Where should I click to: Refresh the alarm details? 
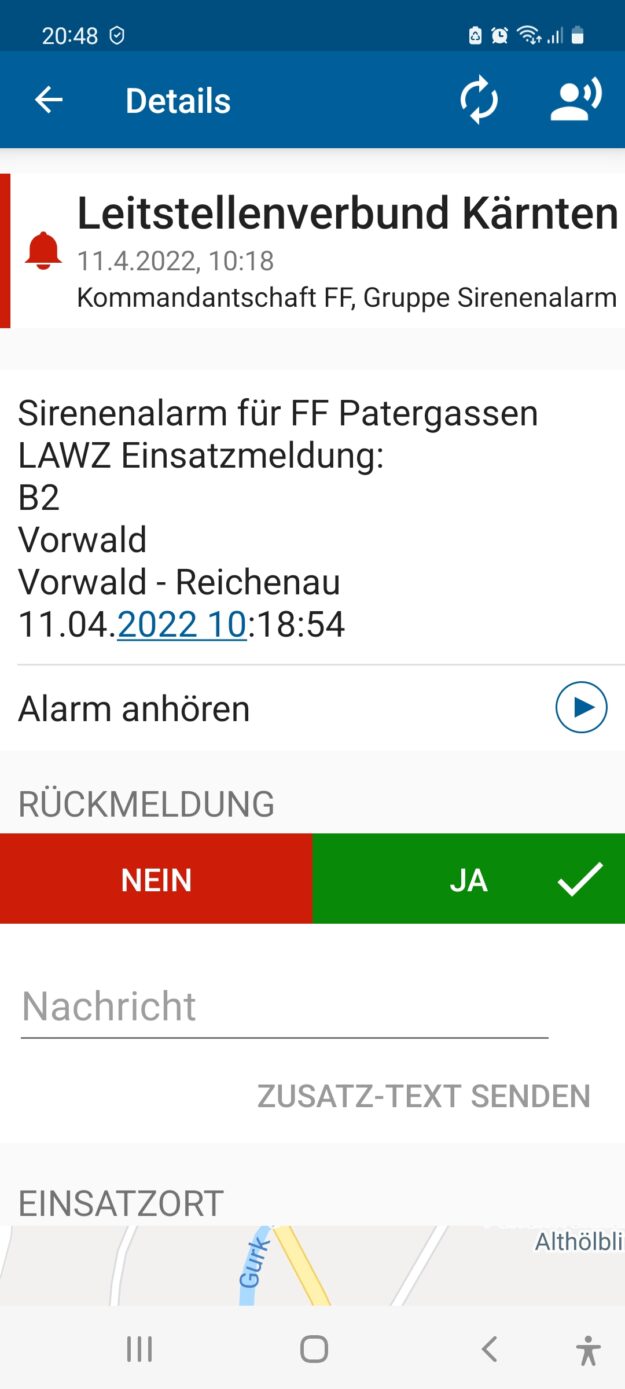click(x=479, y=101)
